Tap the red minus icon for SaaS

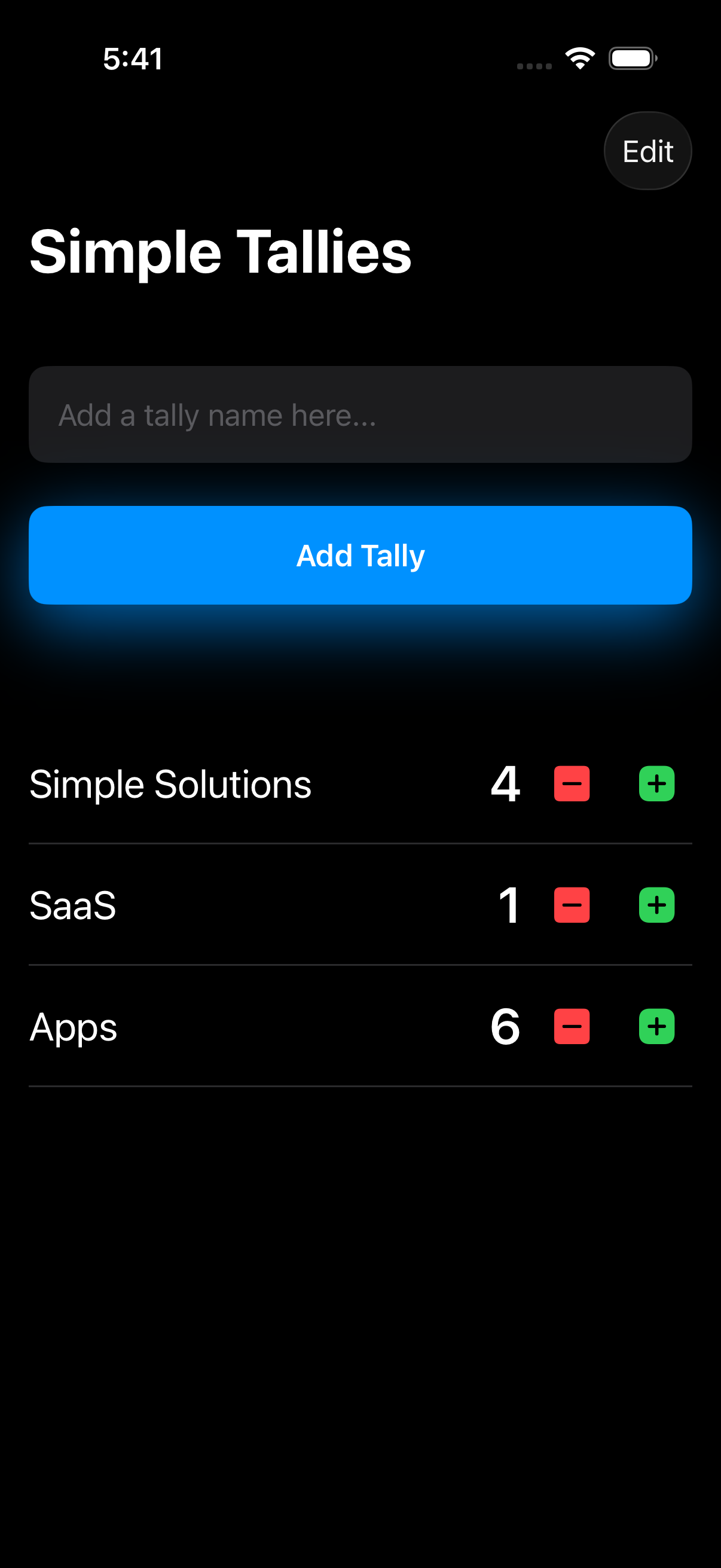(x=572, y=905)
